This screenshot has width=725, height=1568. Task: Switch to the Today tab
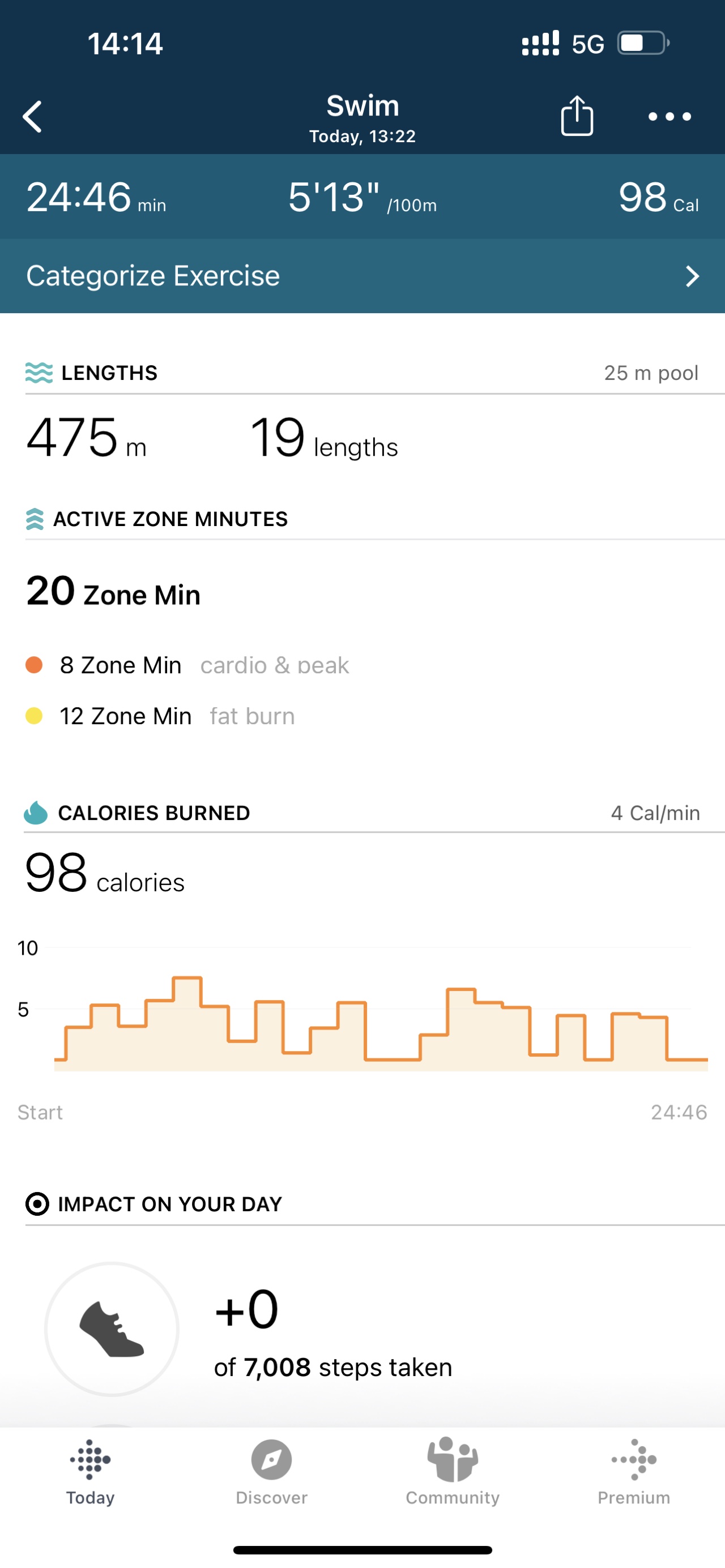pyautogui.click(x=90, y=1472)
